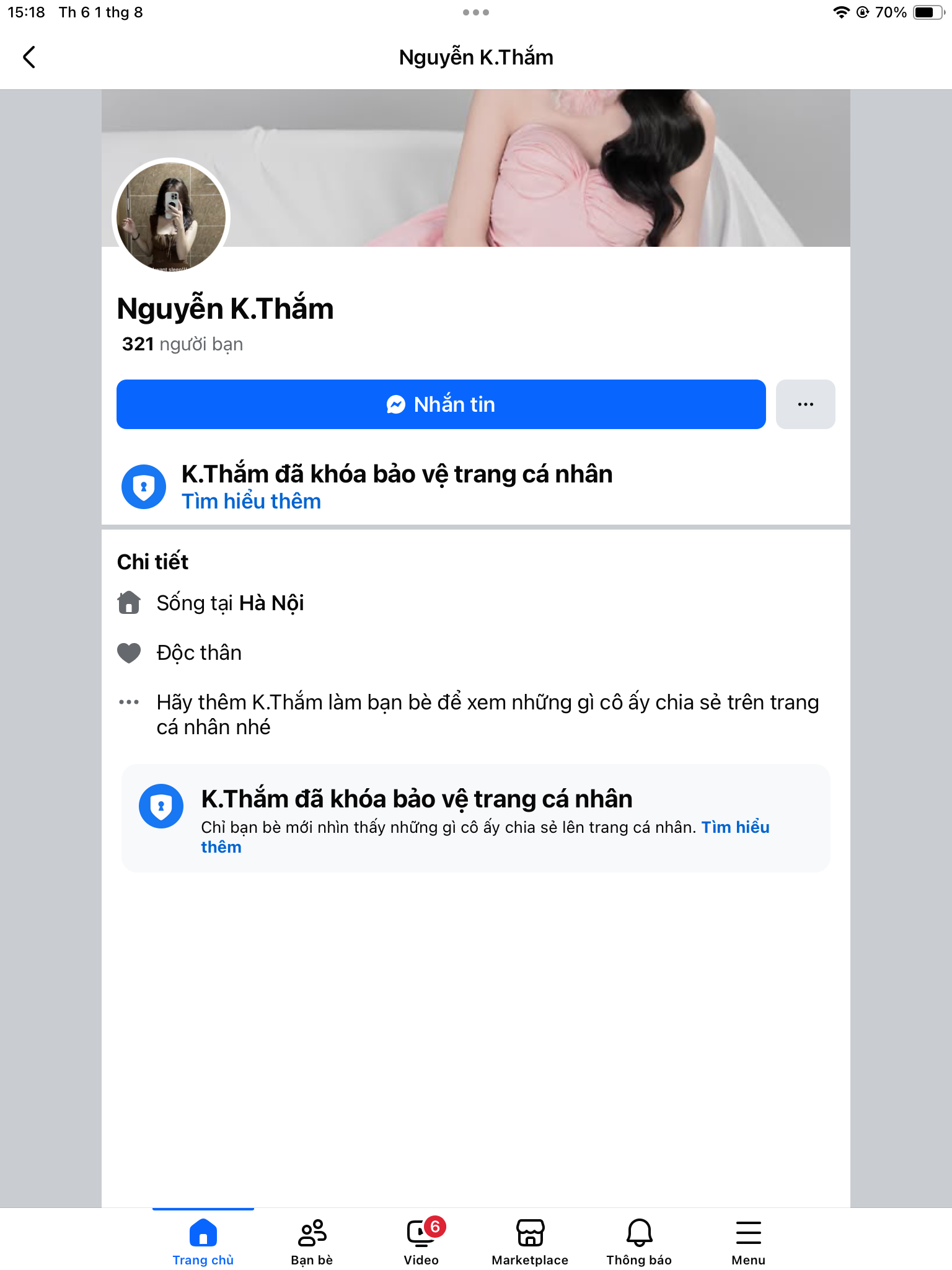Open the Tìm hiểu thêm link in the locked profile card

pos(735,828)
